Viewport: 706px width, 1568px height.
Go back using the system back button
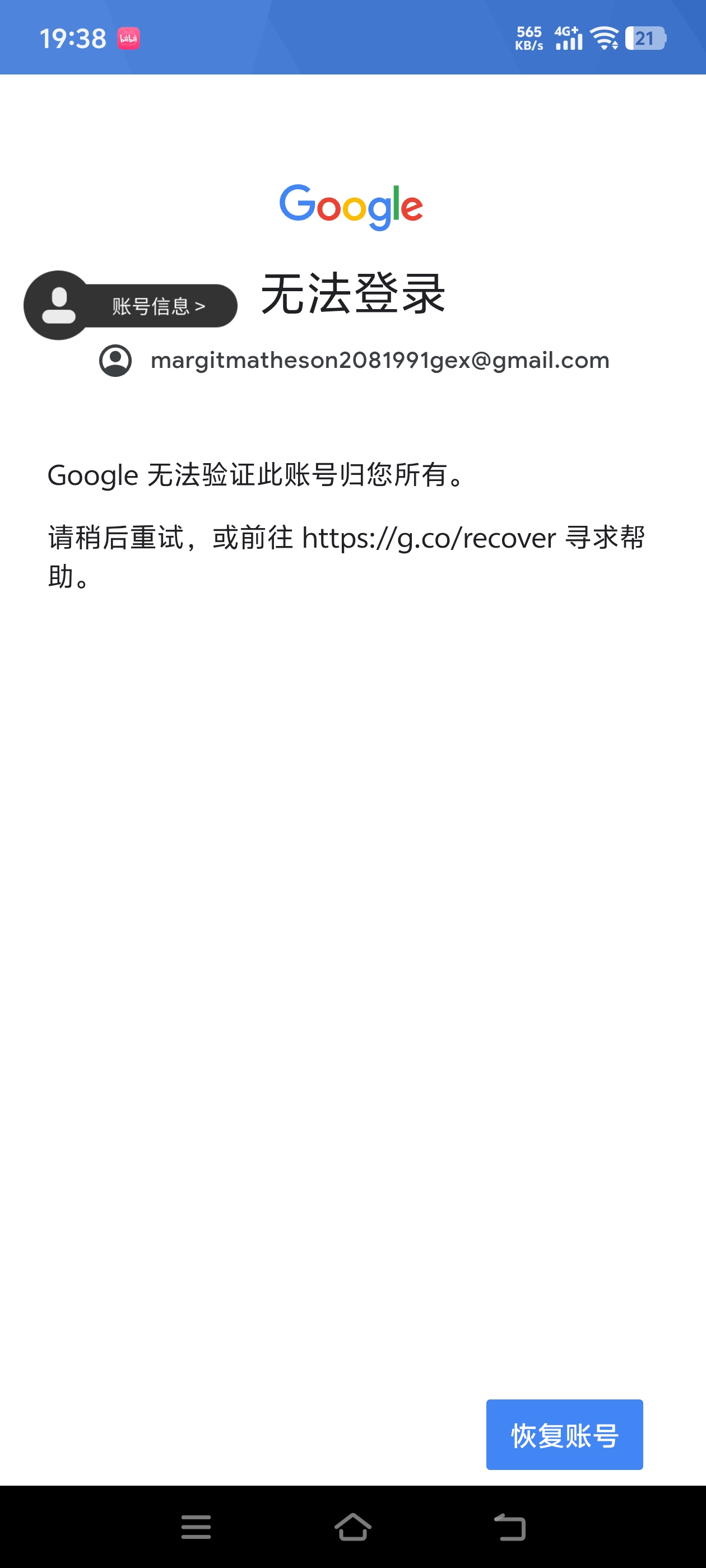pos(509,1527)
